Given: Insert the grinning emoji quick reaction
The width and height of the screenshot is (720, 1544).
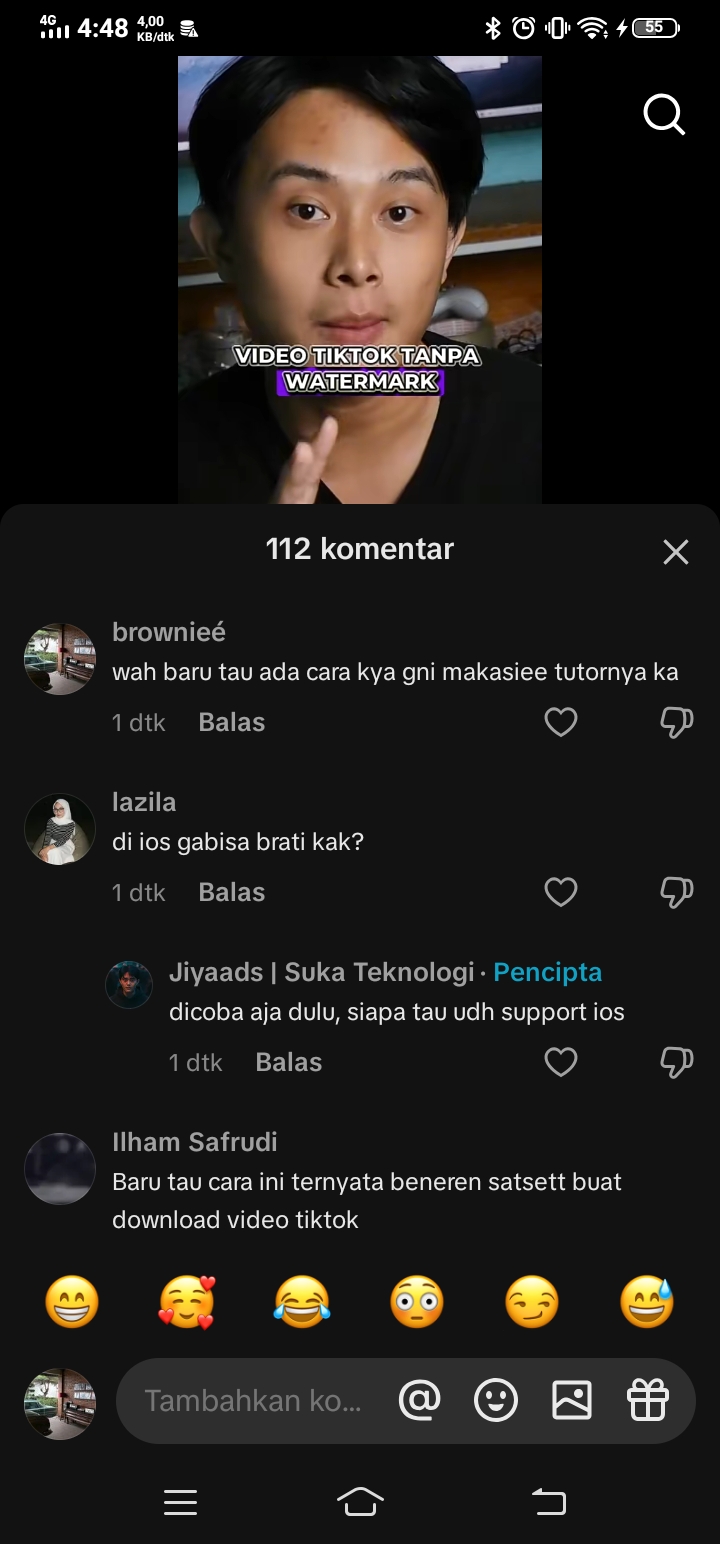Looking at the screenshot, I should 72,1303.
